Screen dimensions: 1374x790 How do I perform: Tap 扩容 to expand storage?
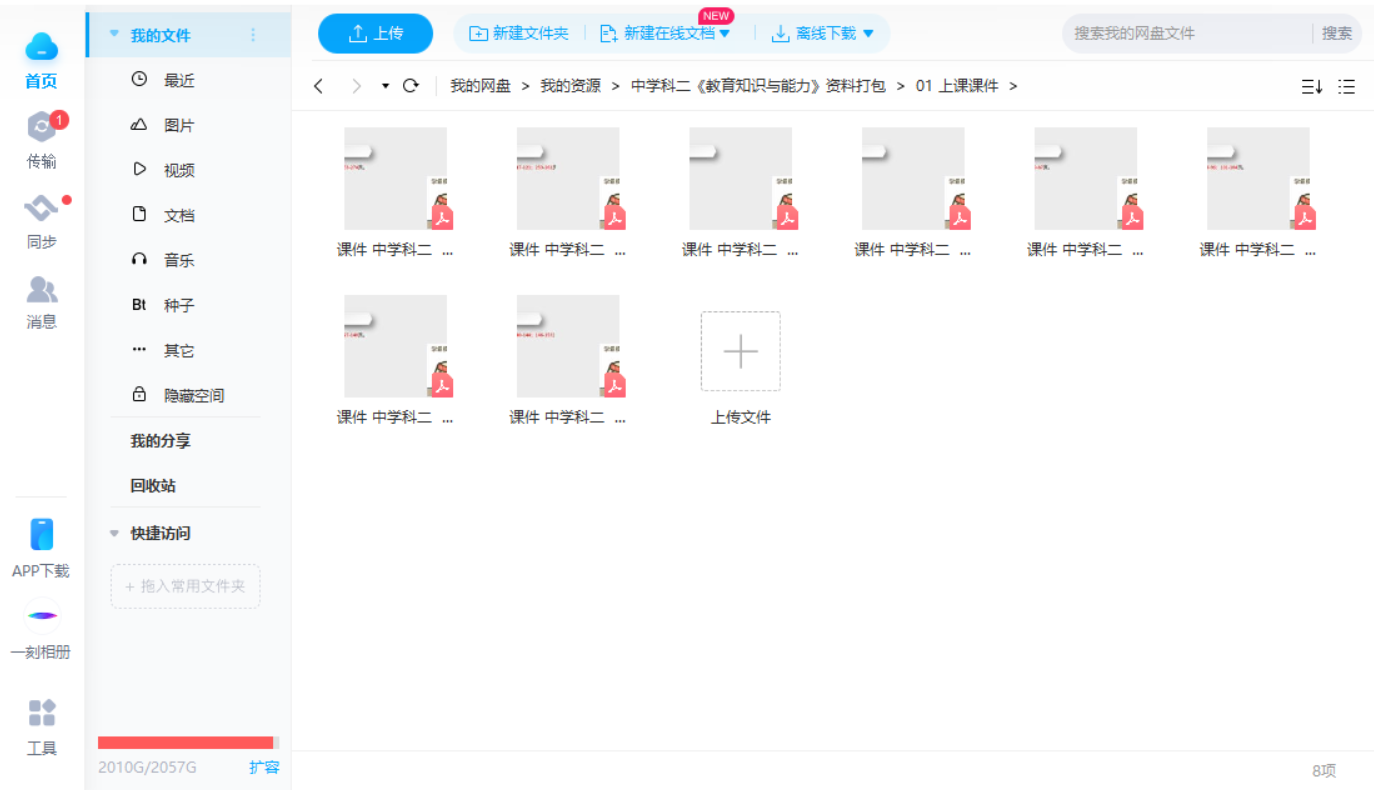tap(264, 767)
